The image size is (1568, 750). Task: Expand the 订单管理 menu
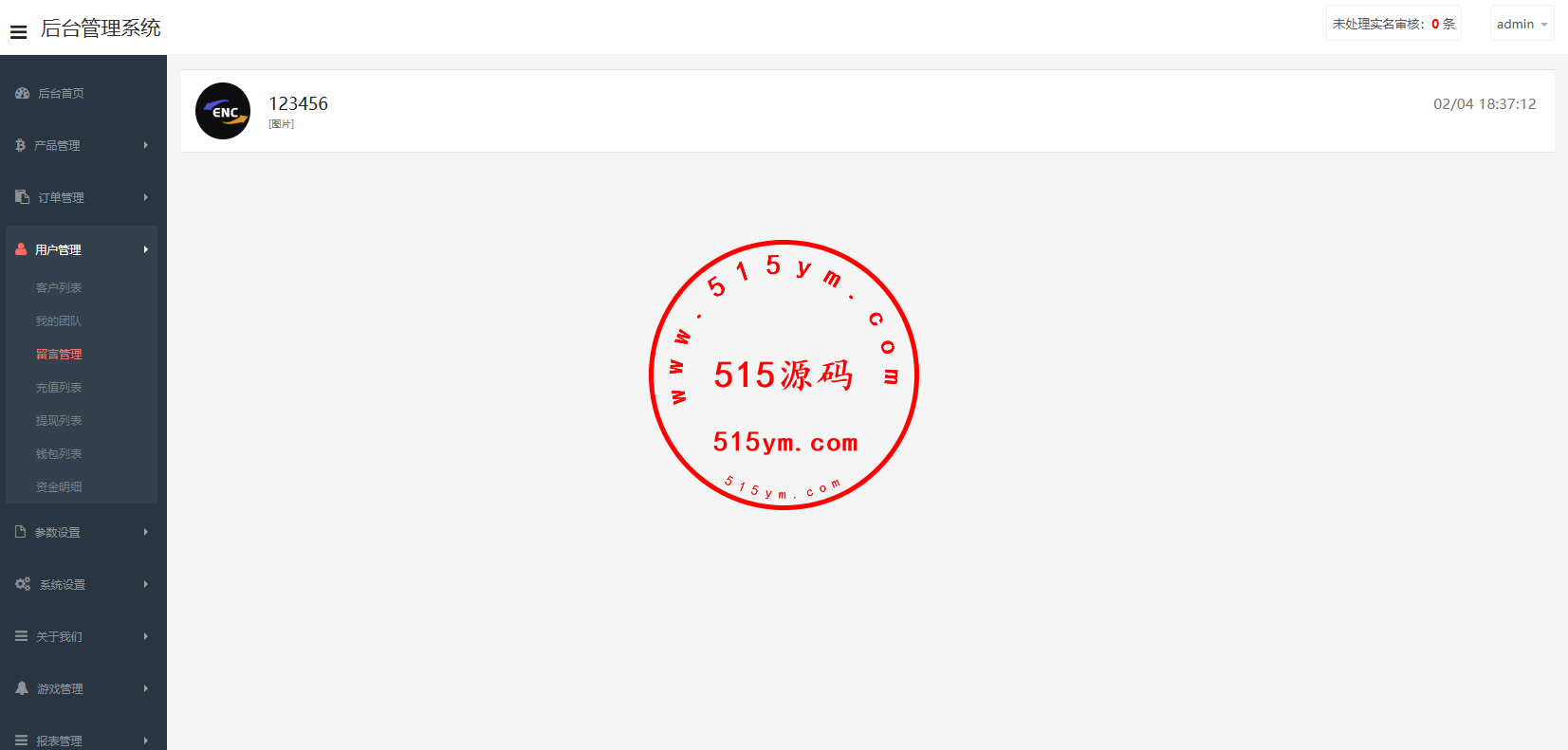point(82,197)
